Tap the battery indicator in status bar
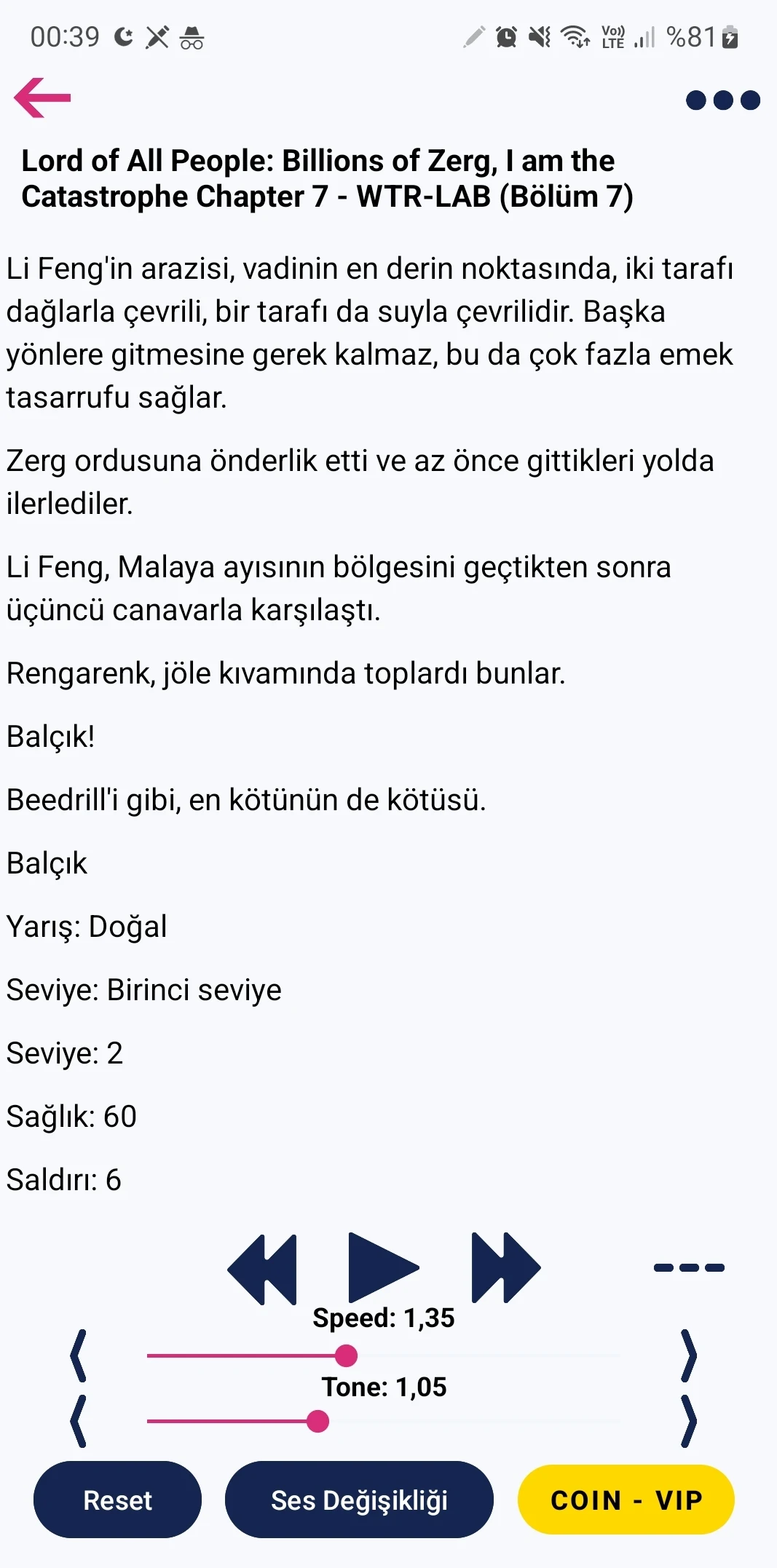Viewport: 777px width, 1568px height. coord(728,36)
